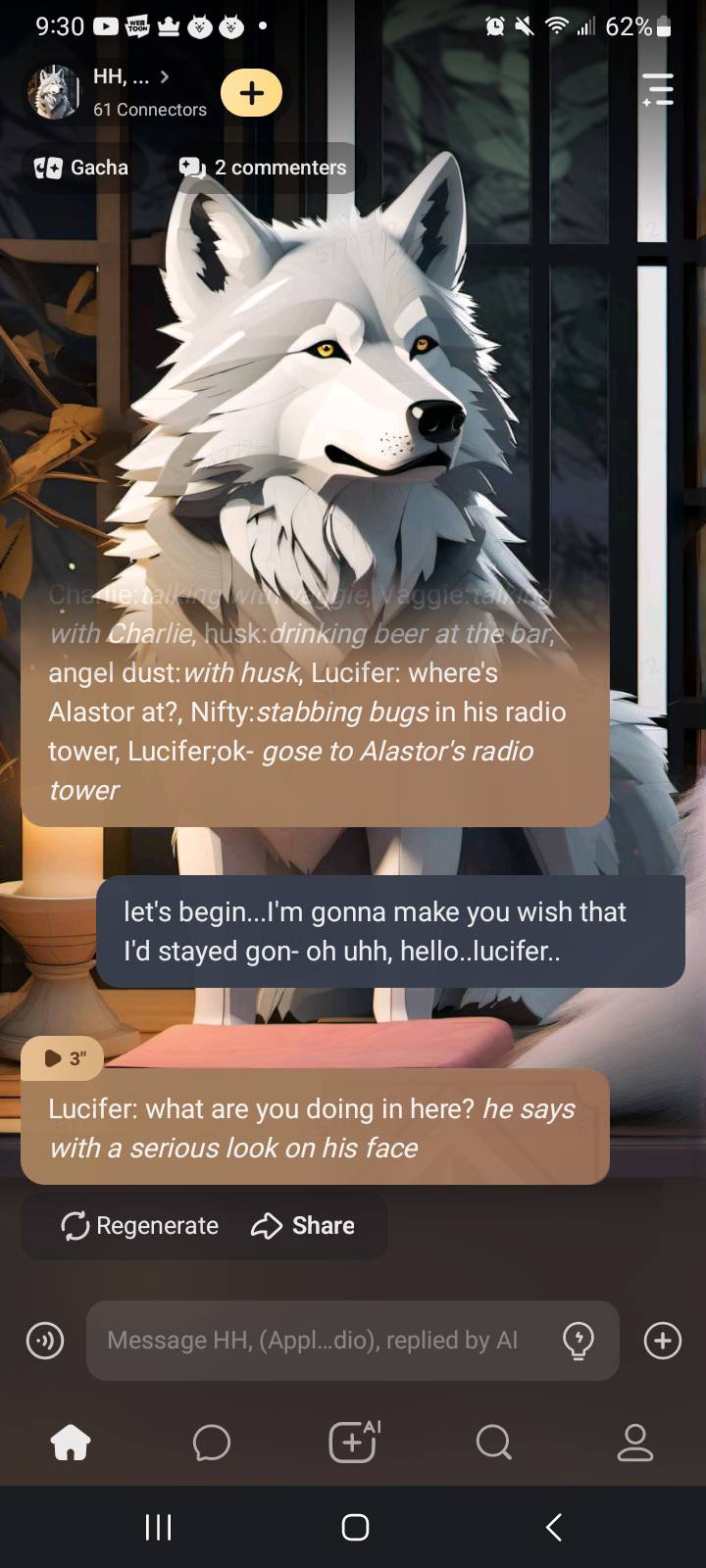Focus the Message HH input field

coord(314,1340)
